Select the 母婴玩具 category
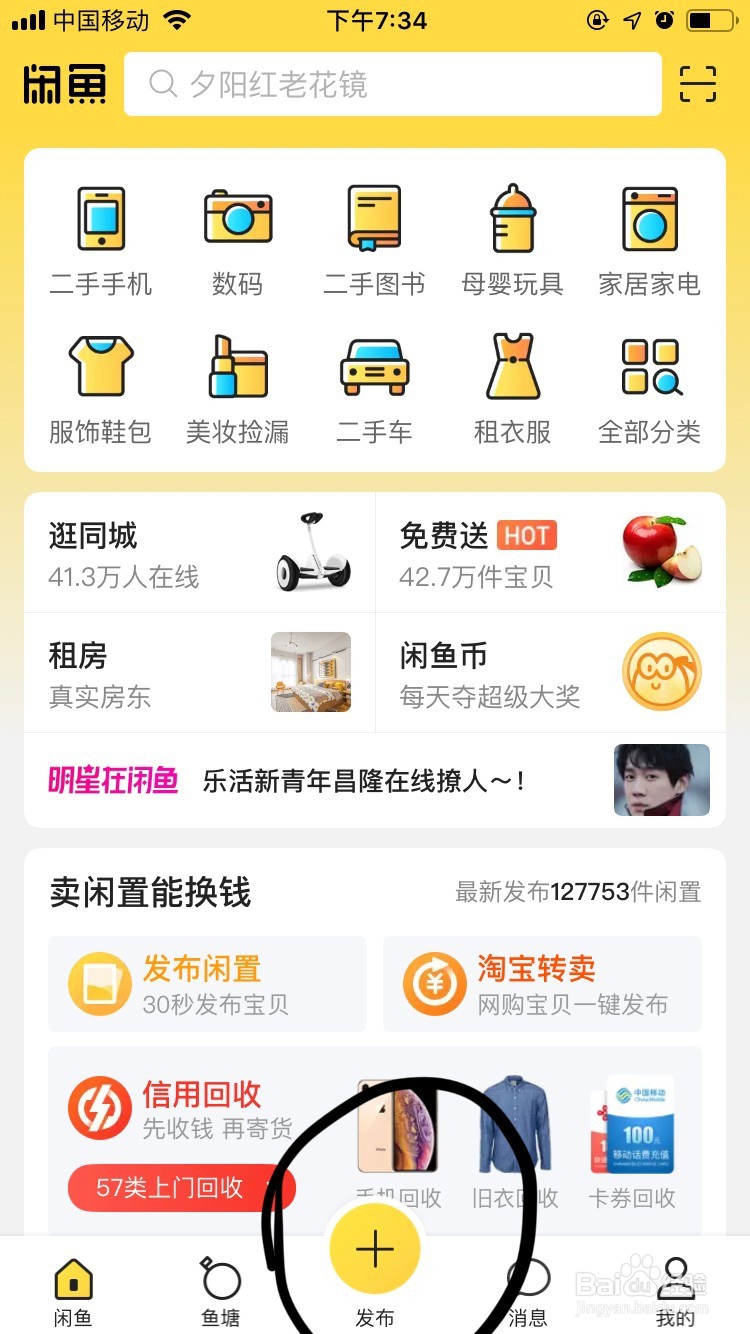 tap(512, 241)
